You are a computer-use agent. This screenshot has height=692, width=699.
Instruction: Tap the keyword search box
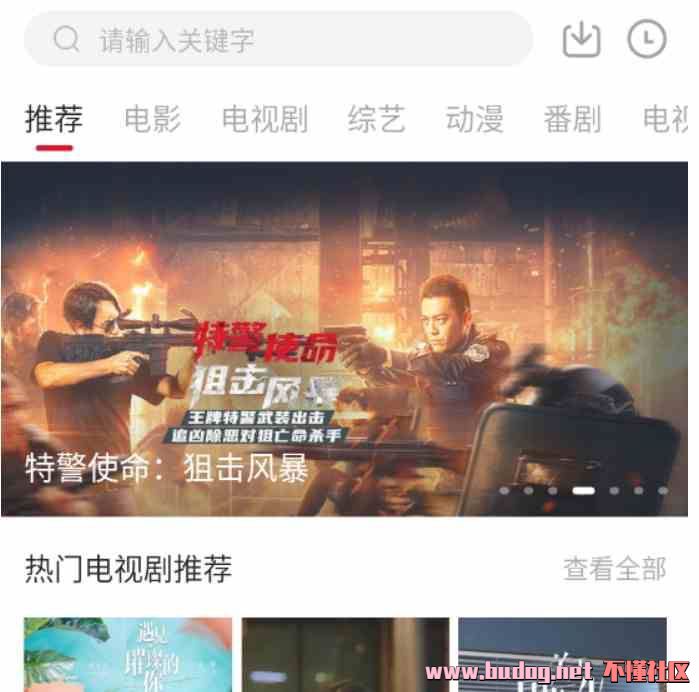278,40
